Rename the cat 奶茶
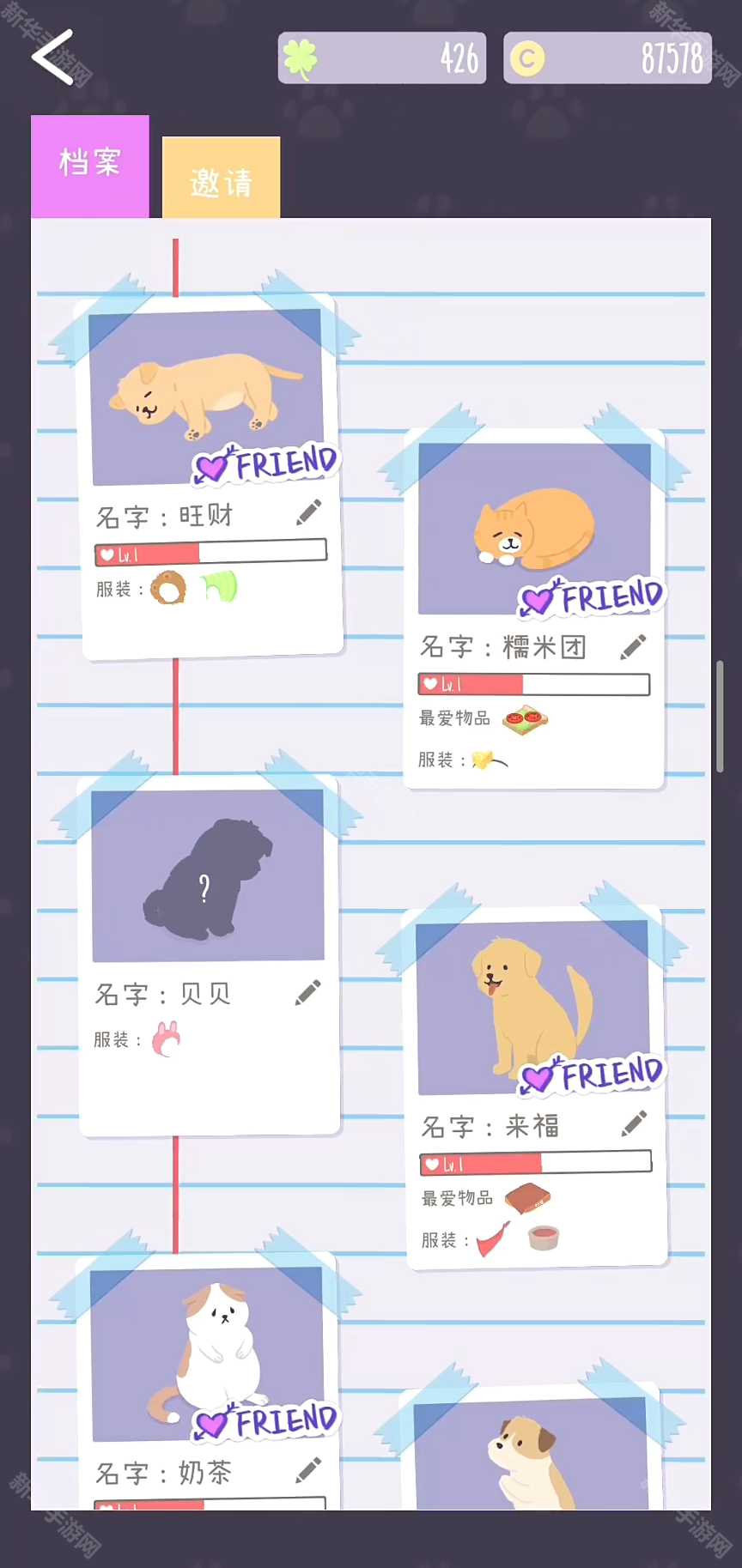 point(308,1470)
